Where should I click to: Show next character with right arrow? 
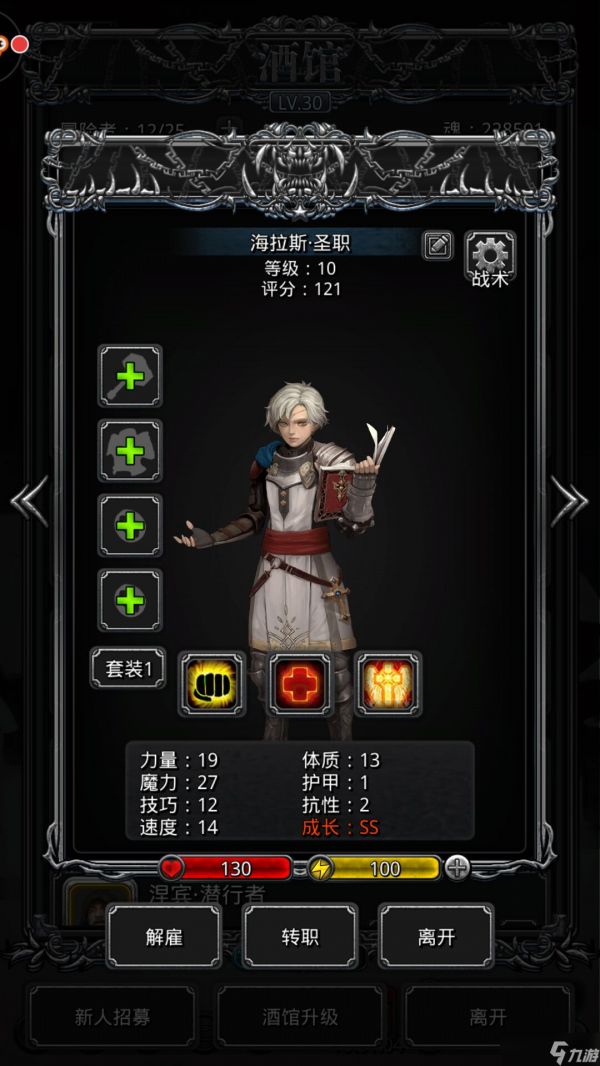[569, 501]
